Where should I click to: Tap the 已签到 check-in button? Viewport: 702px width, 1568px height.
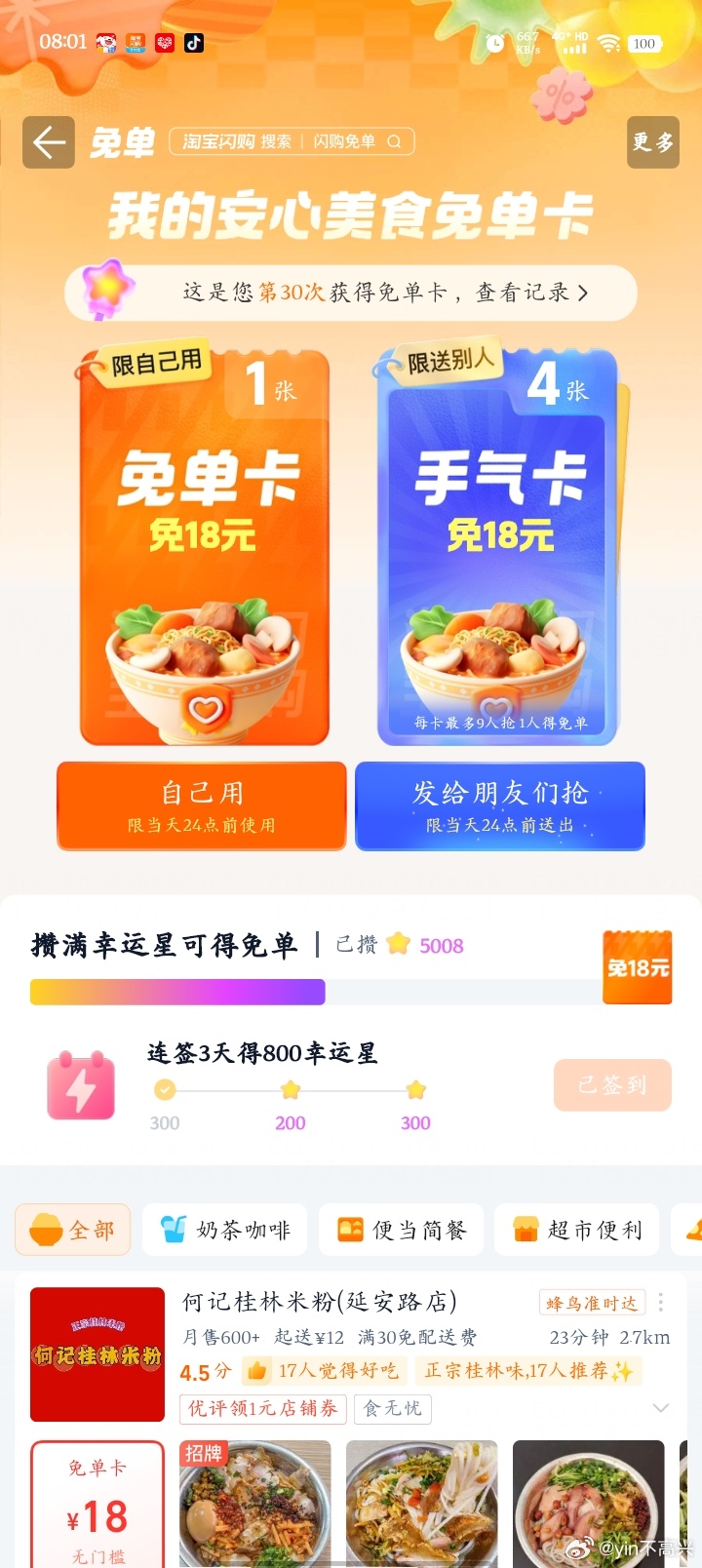tap(612, 1084)
